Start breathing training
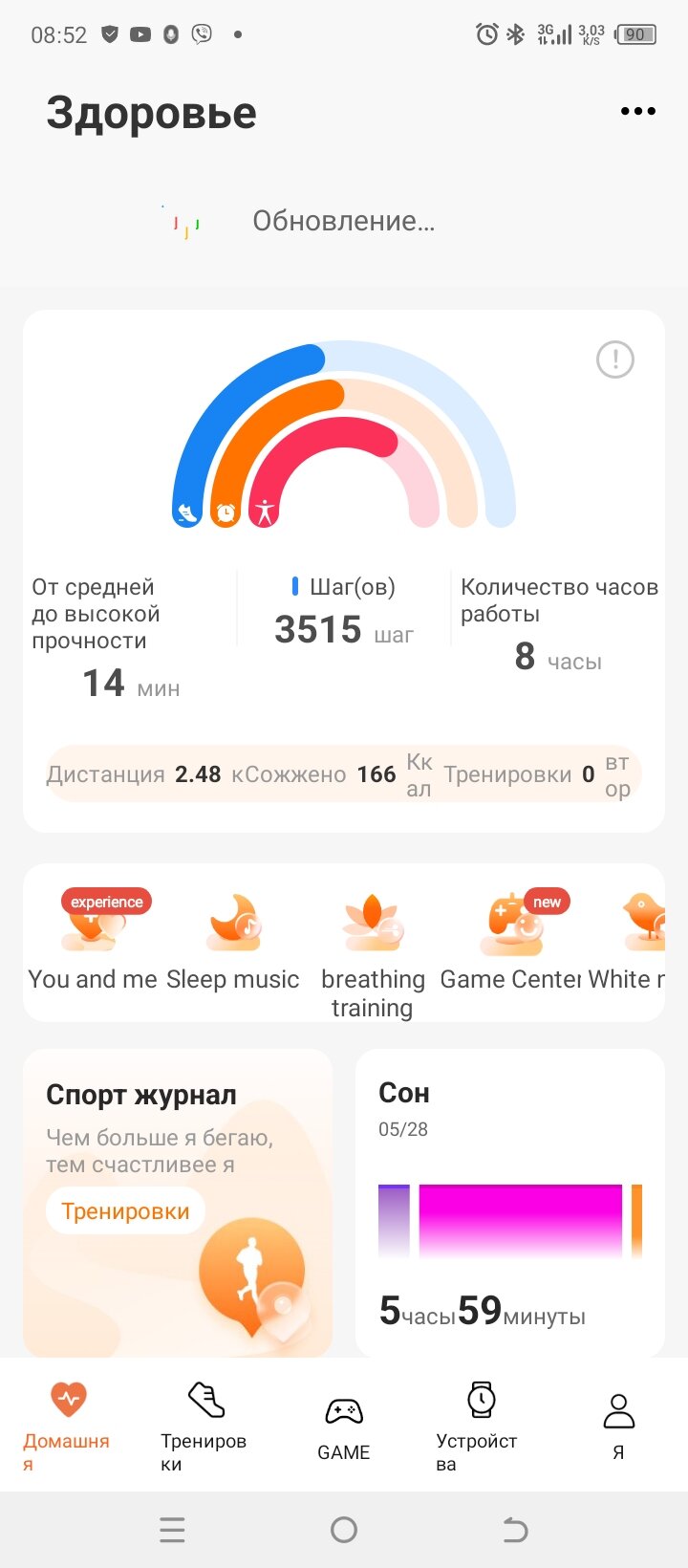688x1568 pixels. [373, 949]
